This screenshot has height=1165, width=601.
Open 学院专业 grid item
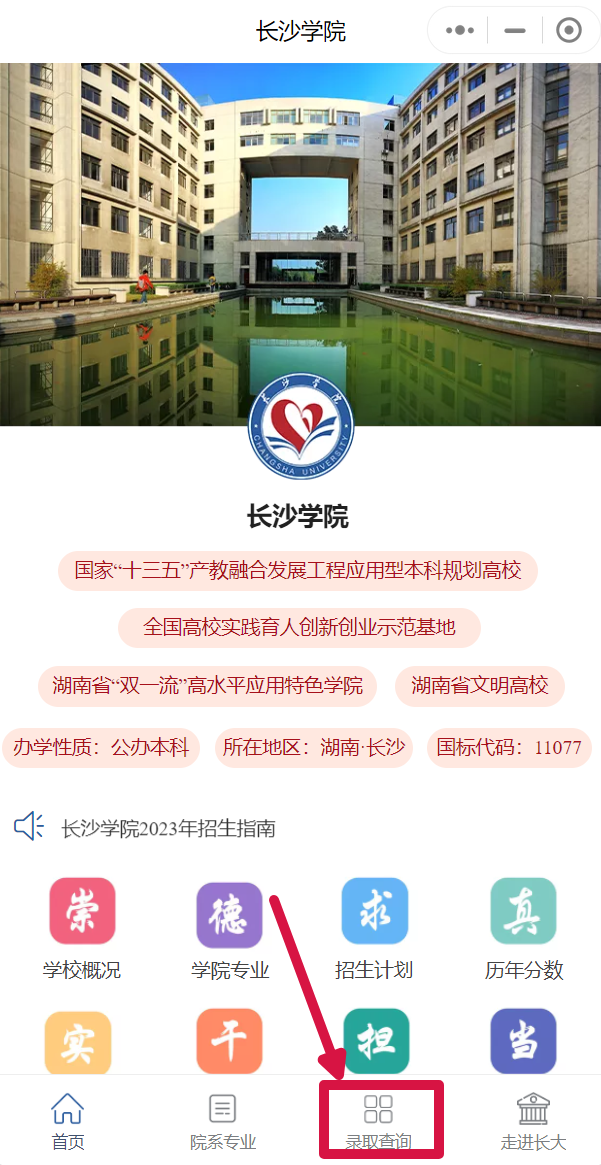tap(230, 927)
